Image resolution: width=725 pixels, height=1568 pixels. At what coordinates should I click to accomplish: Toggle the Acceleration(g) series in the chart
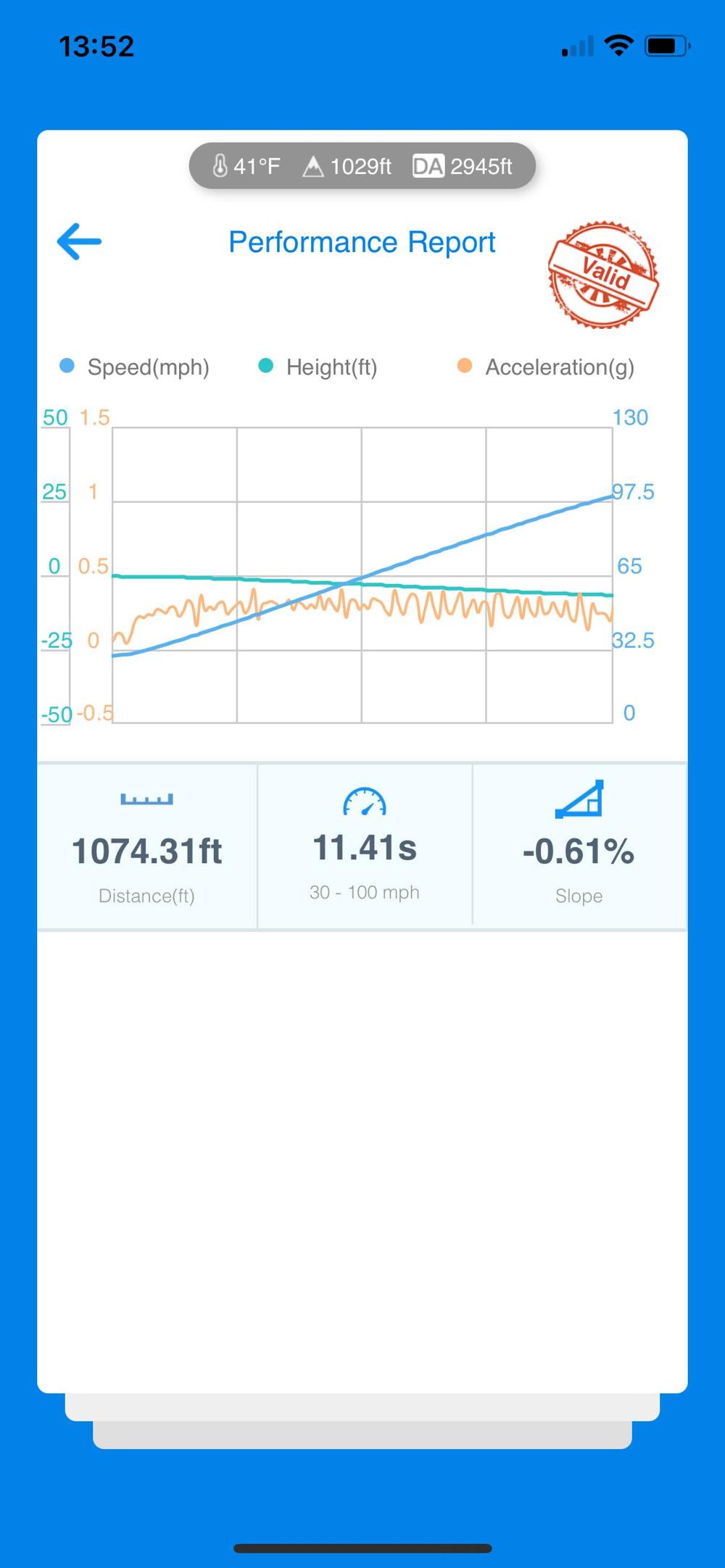click(x=546, y=367)
